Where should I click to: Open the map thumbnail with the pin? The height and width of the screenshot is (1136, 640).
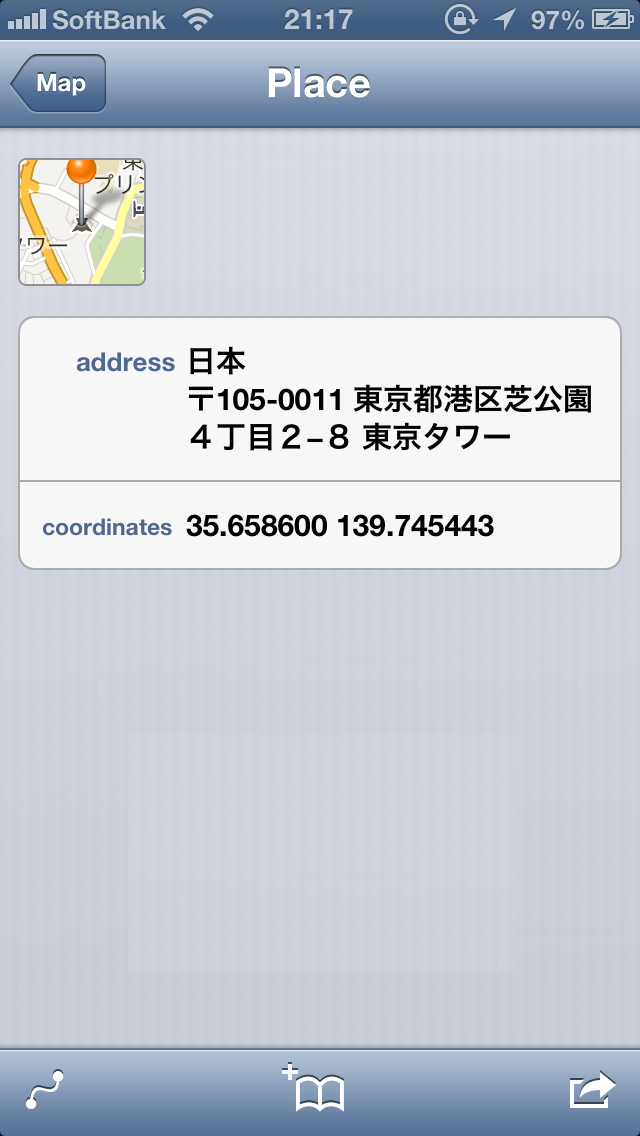pos(82,222)
